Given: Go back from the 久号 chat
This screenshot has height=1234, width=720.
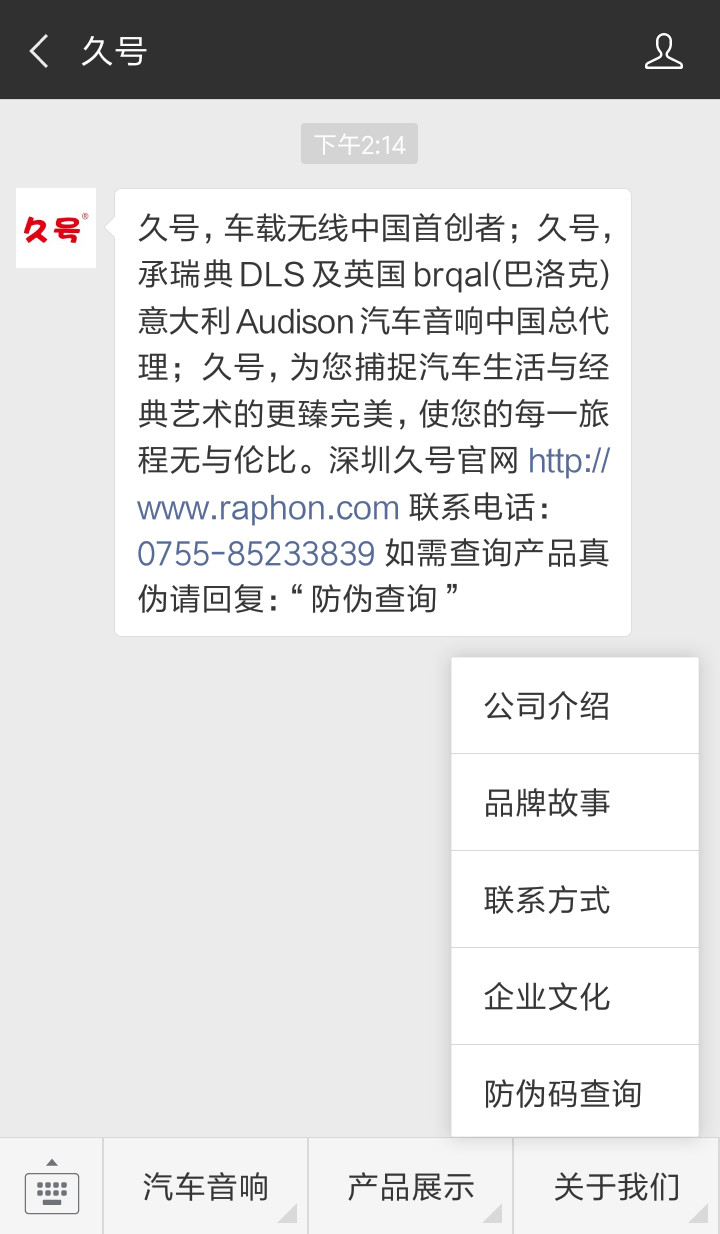Looking at the screenshot, I should [x=39, y=50].
